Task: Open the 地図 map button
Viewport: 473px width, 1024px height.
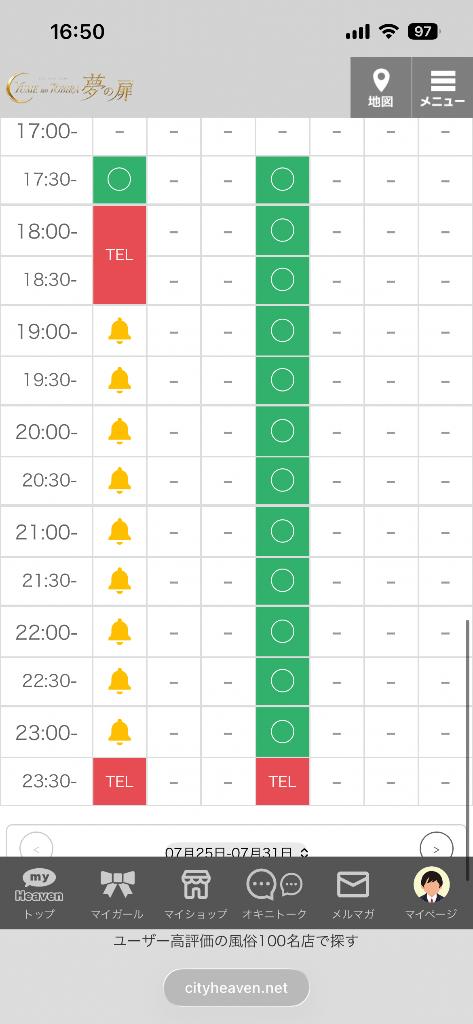Action: pos(380,88)
